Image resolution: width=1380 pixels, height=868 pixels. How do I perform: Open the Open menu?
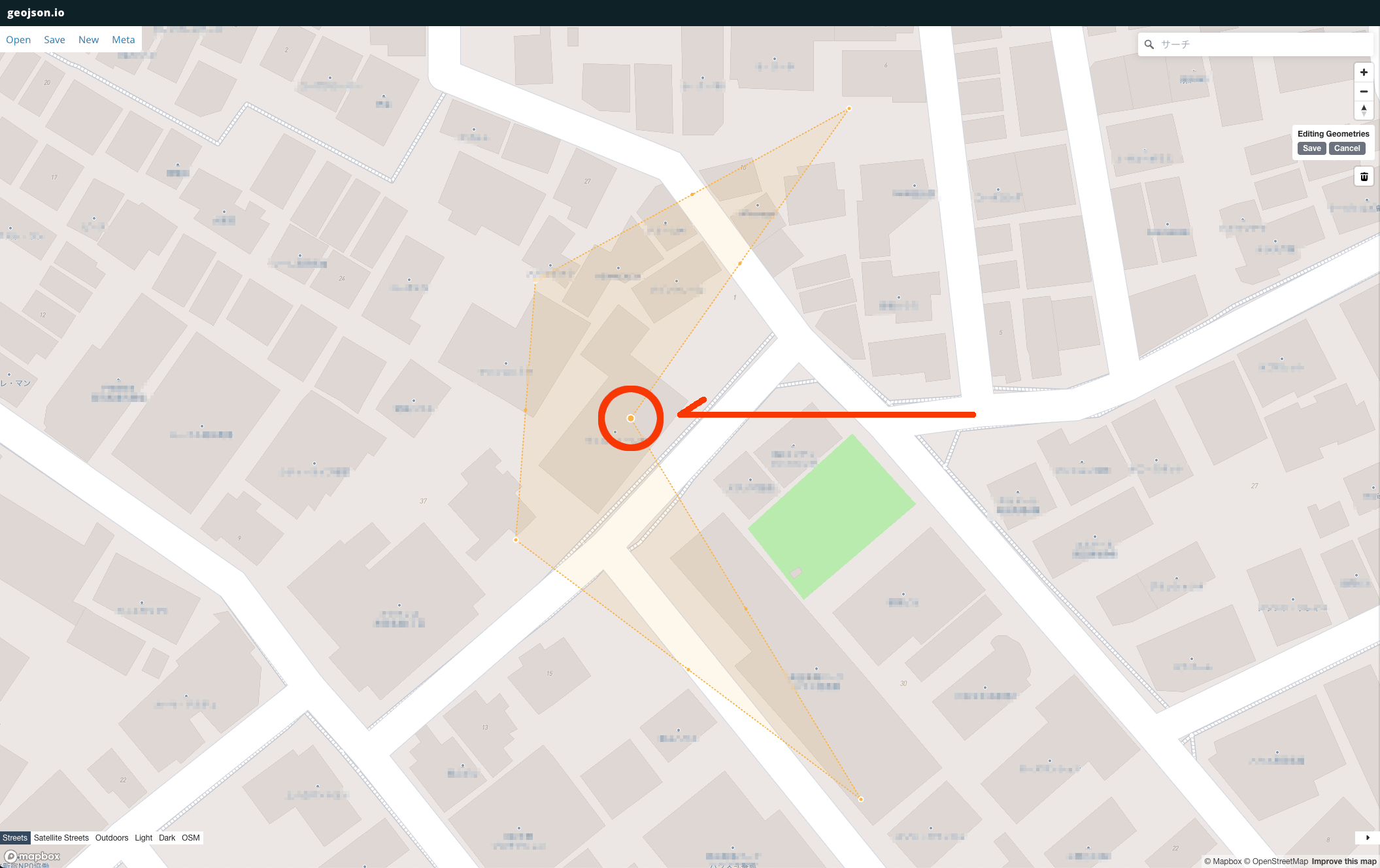(x=18, y=40)
